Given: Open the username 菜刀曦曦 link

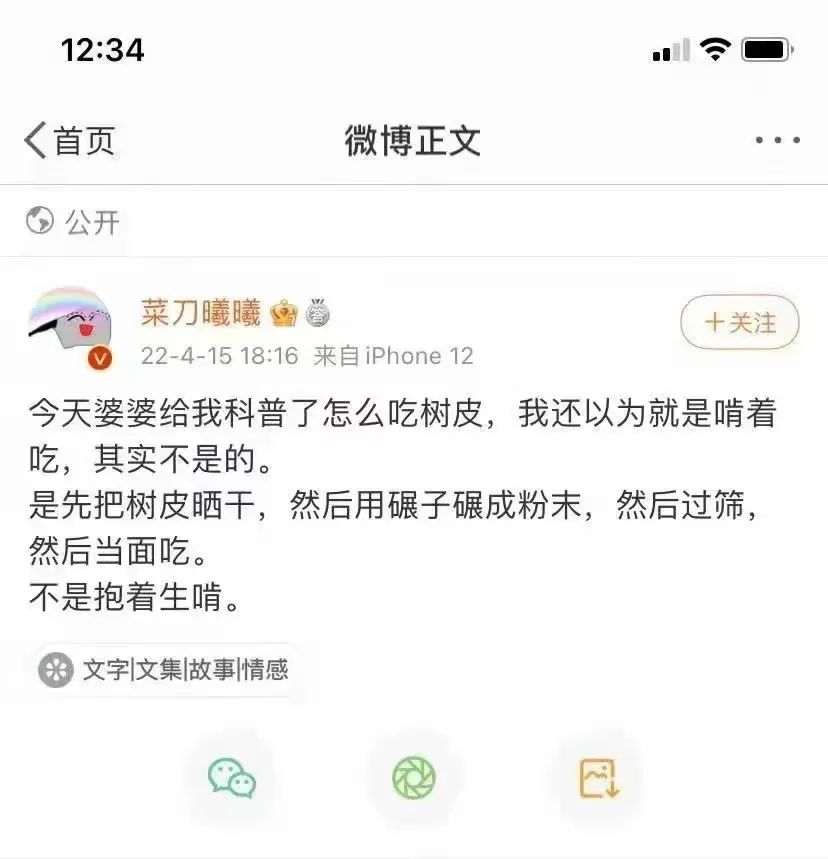Looking at the screenshot, I should [x=200, y=315].
